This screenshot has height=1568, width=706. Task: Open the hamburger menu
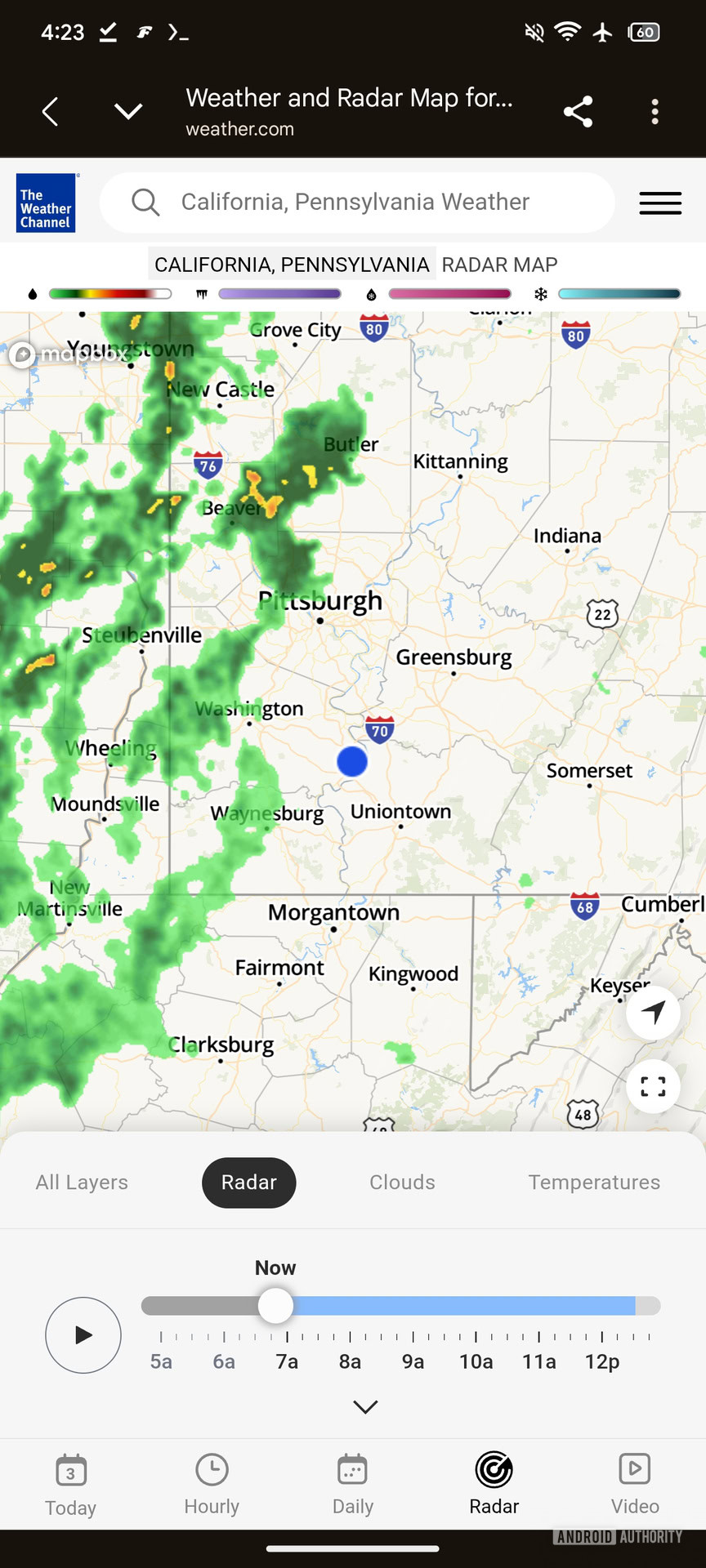tap(660, 203)
